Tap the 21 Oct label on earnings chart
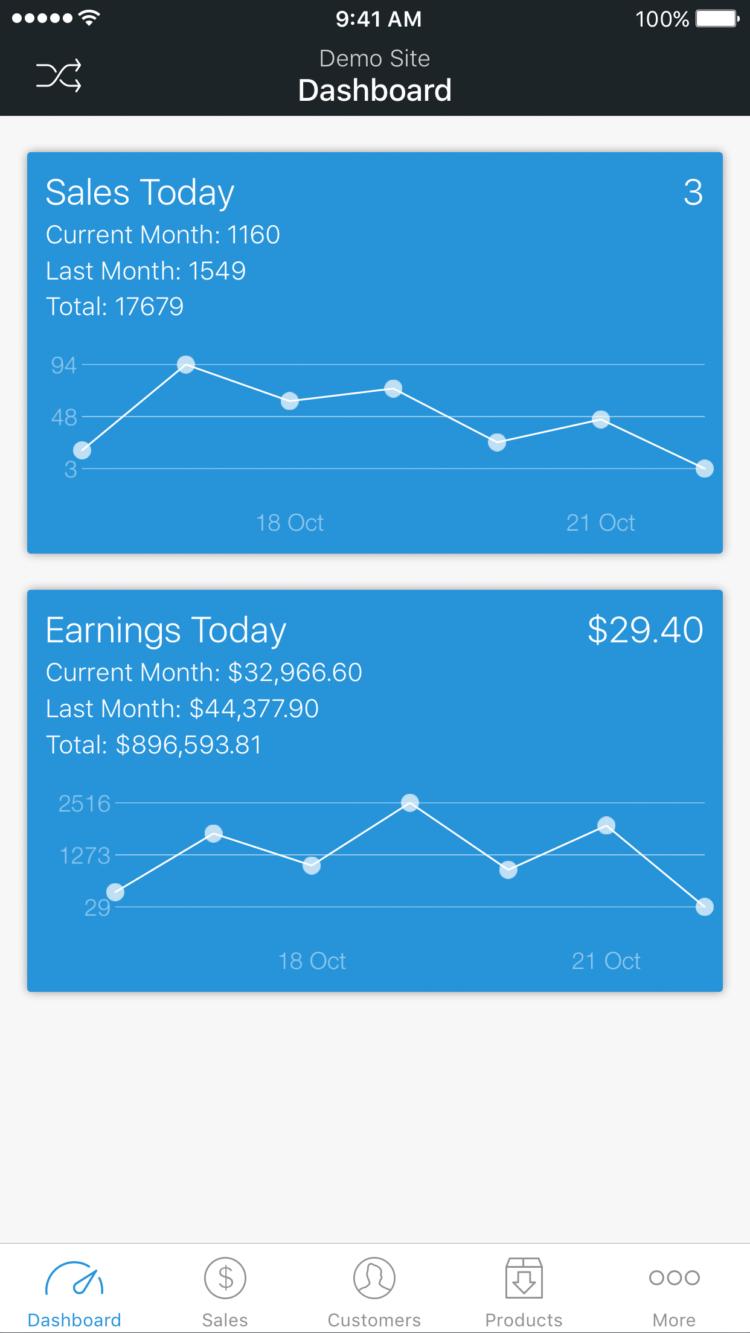 605,961
